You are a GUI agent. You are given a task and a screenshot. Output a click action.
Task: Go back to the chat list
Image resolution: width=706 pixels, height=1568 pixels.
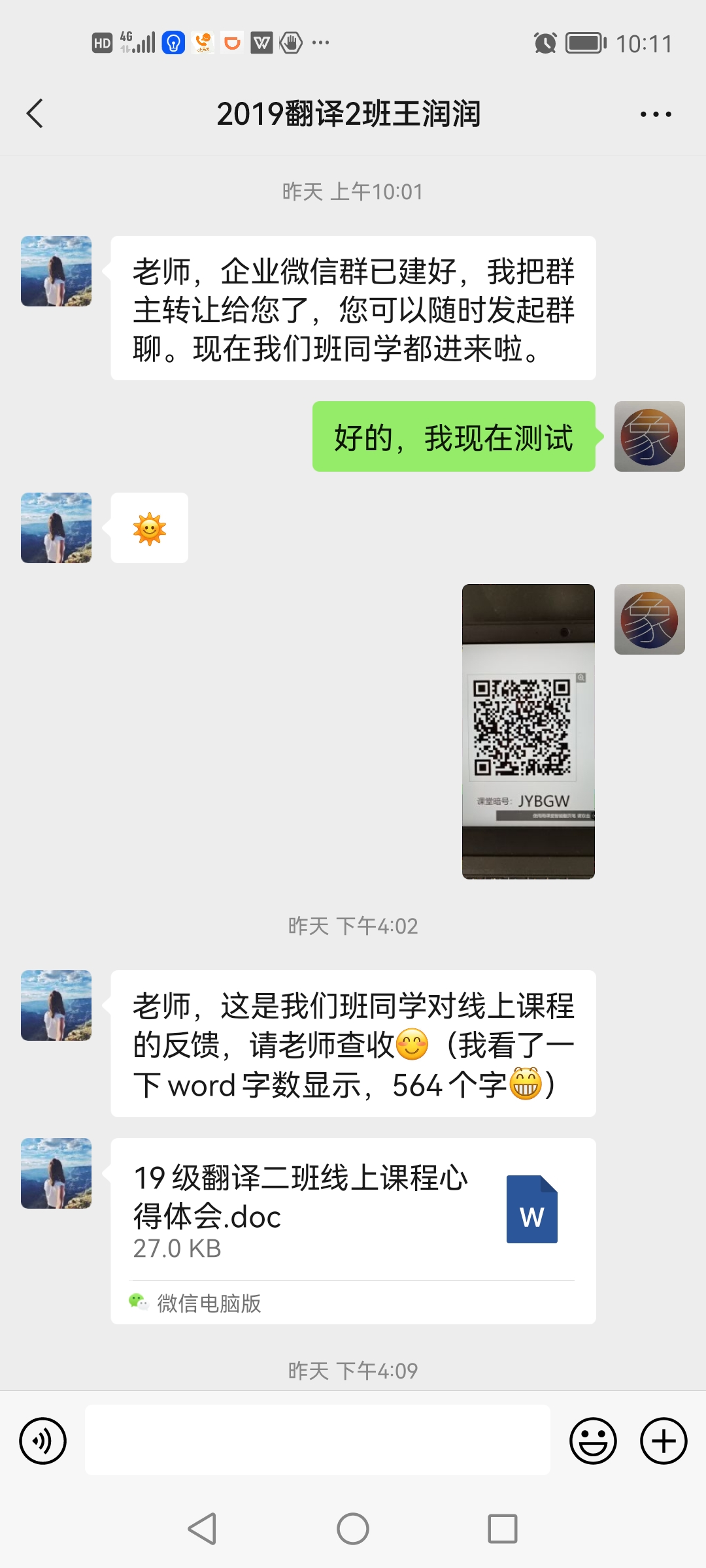tap(35, 114)
